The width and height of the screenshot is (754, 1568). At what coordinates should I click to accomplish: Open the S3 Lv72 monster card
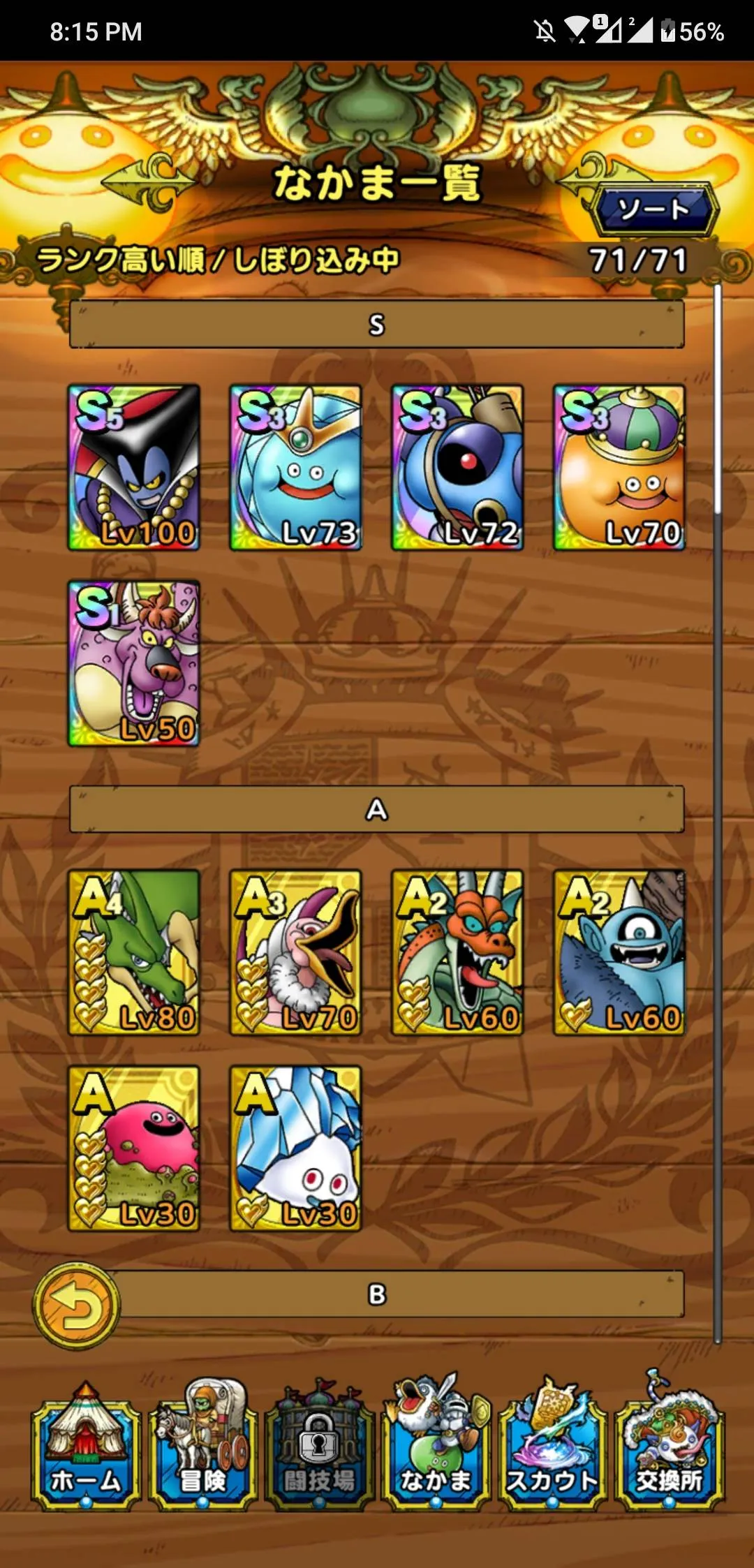click(458, 467)
